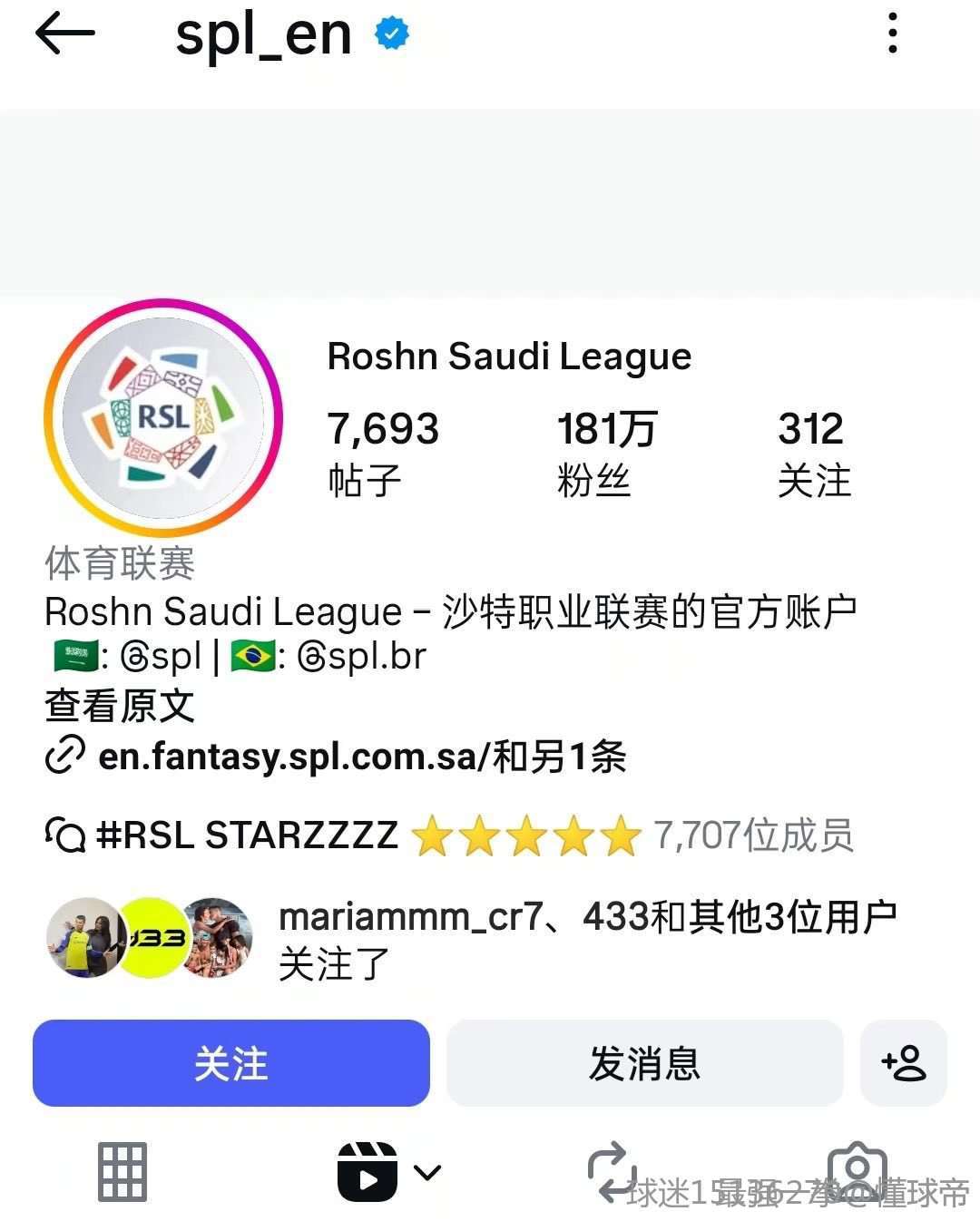
Task: View Roshn Saudi League's story via profile picture
Action: coord(163,419)
